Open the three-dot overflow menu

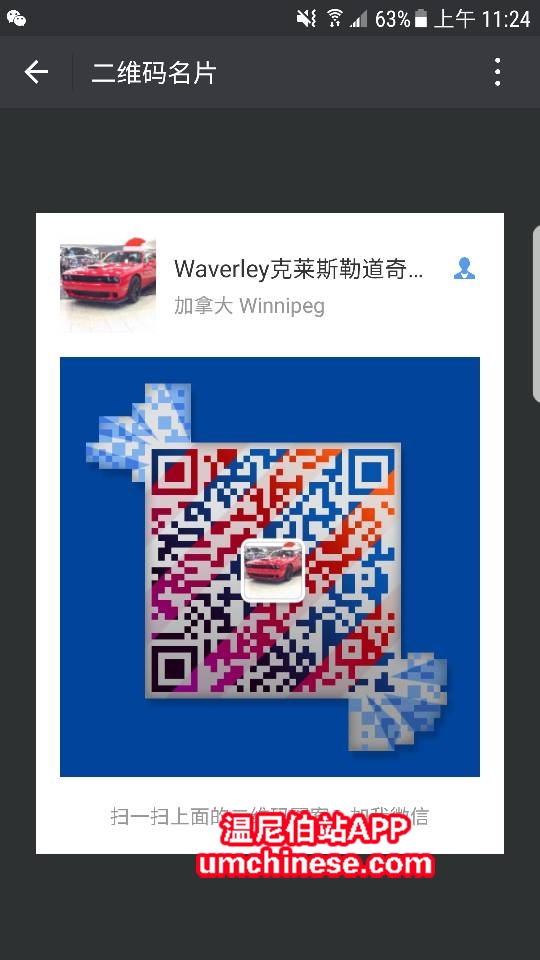pyautogui.click(x=497, y=72)
